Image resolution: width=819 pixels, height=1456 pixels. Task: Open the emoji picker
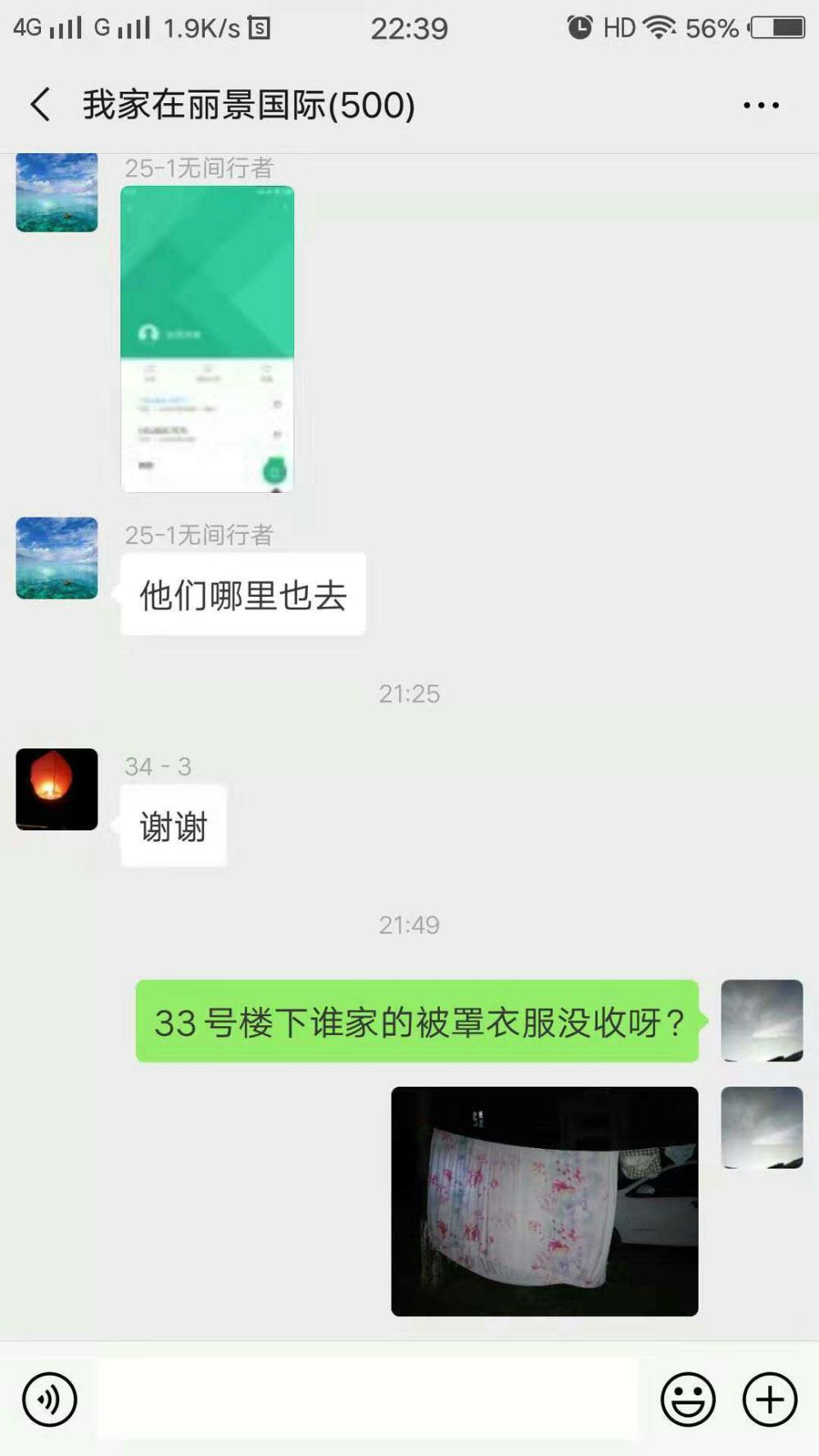(688, 1399)
